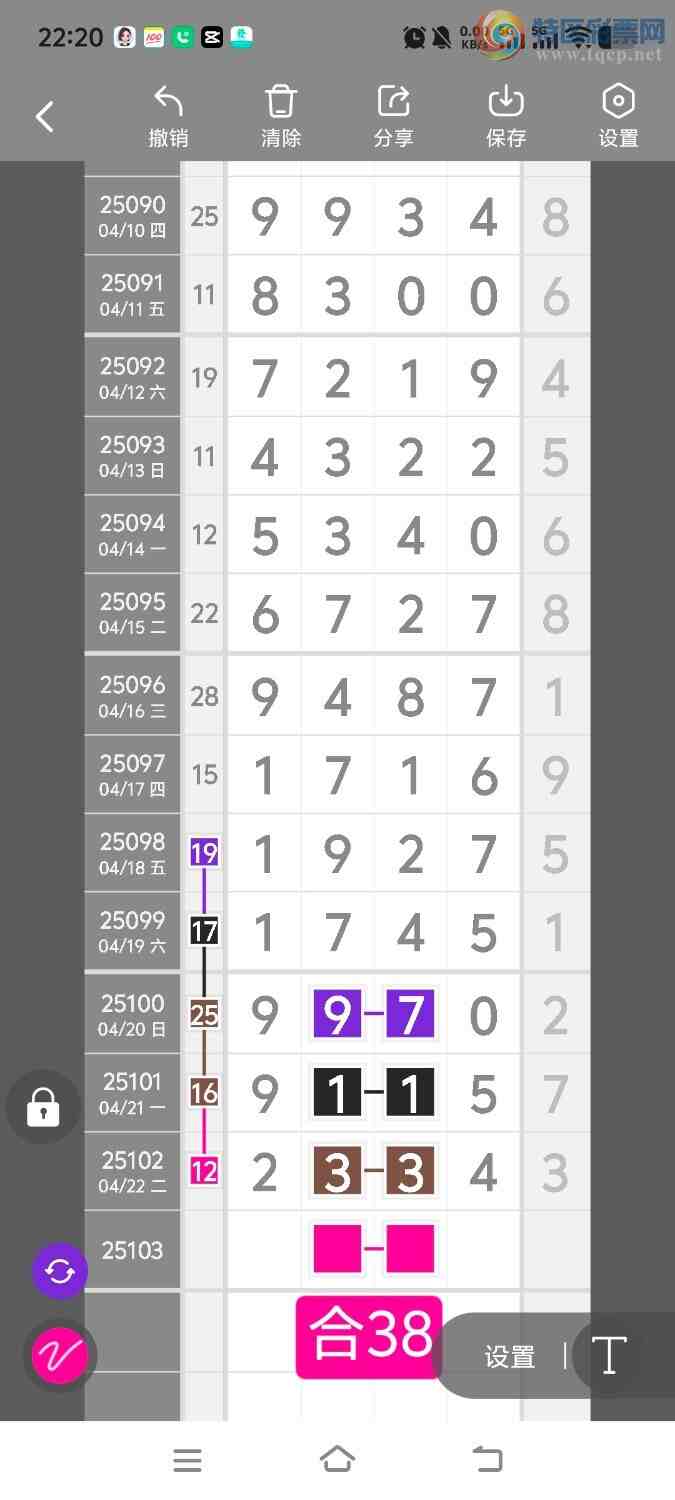The width and height of the screenshot is (675, 1500).
Task: Open 设置 in the top toolbar
Action: [618, 117]
